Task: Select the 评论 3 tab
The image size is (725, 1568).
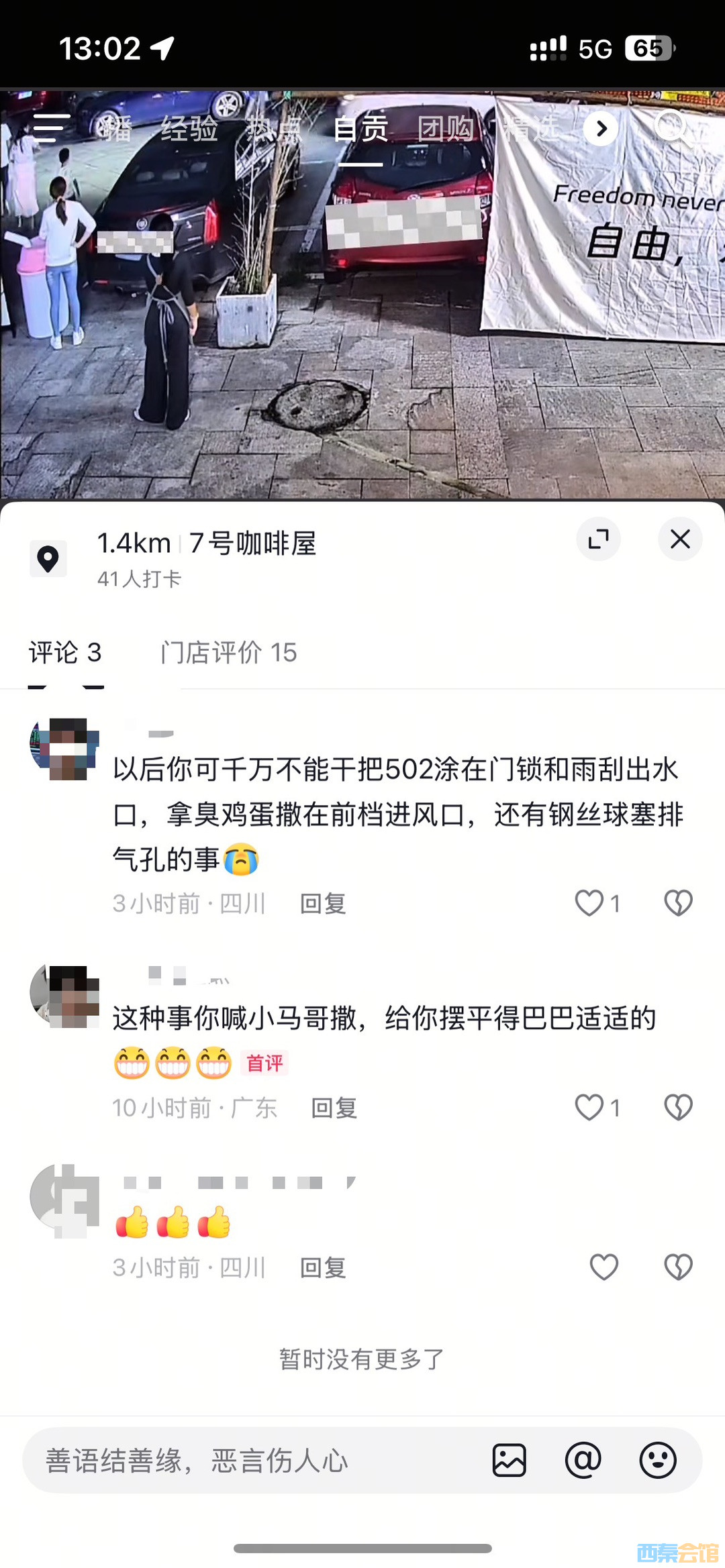Action: pyautogui.click(x=65, y=652)
